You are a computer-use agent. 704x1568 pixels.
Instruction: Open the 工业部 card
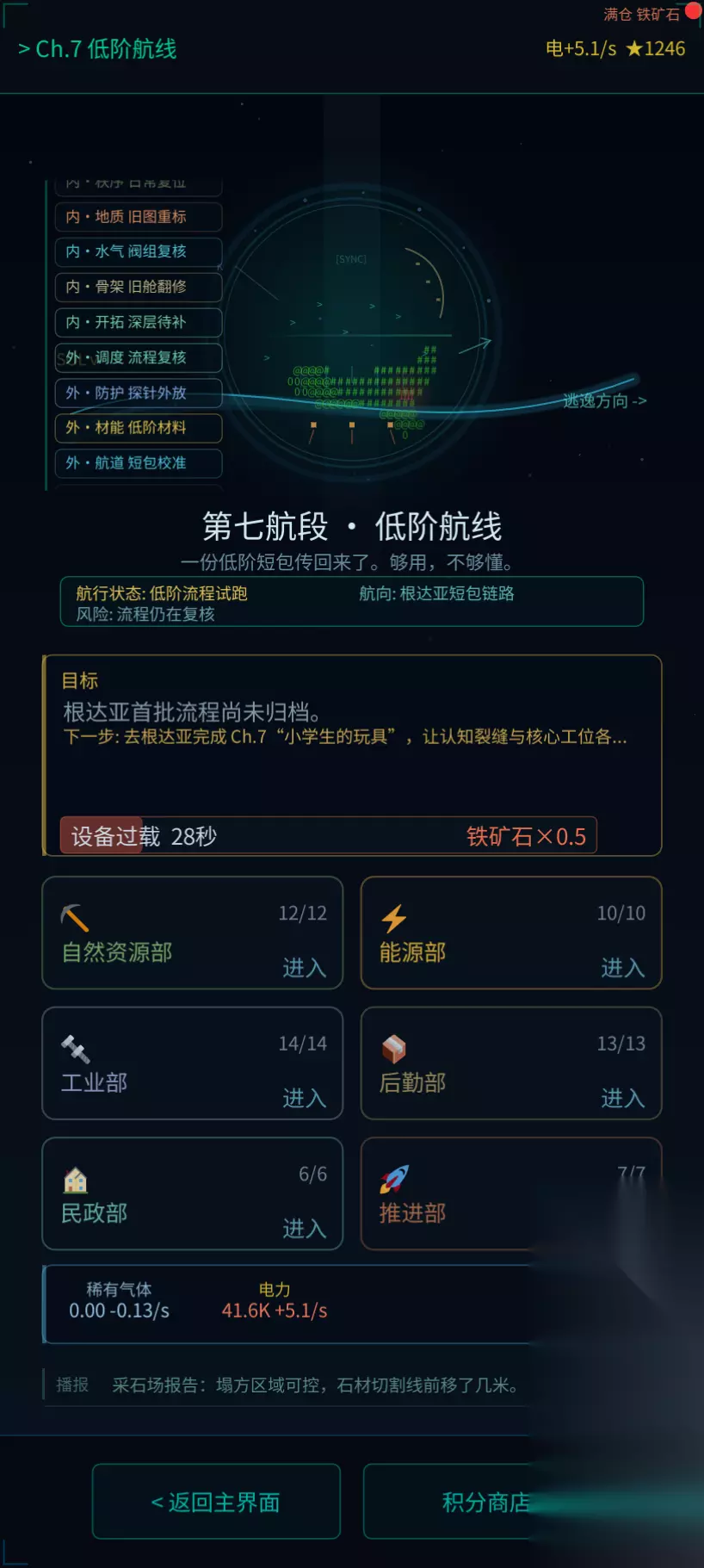[193, 1063]
